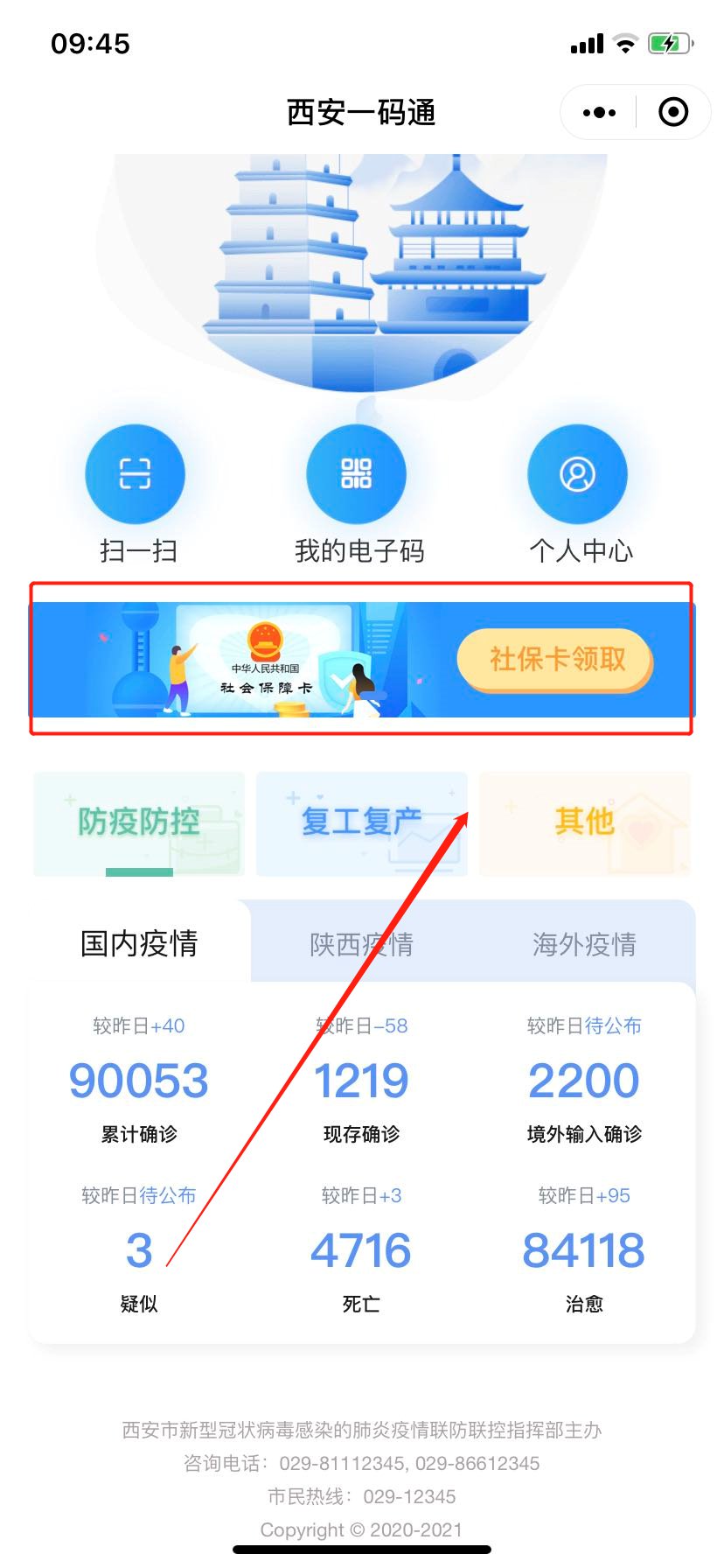Switch to the 陕西疫情 tab

coord(361,944)
